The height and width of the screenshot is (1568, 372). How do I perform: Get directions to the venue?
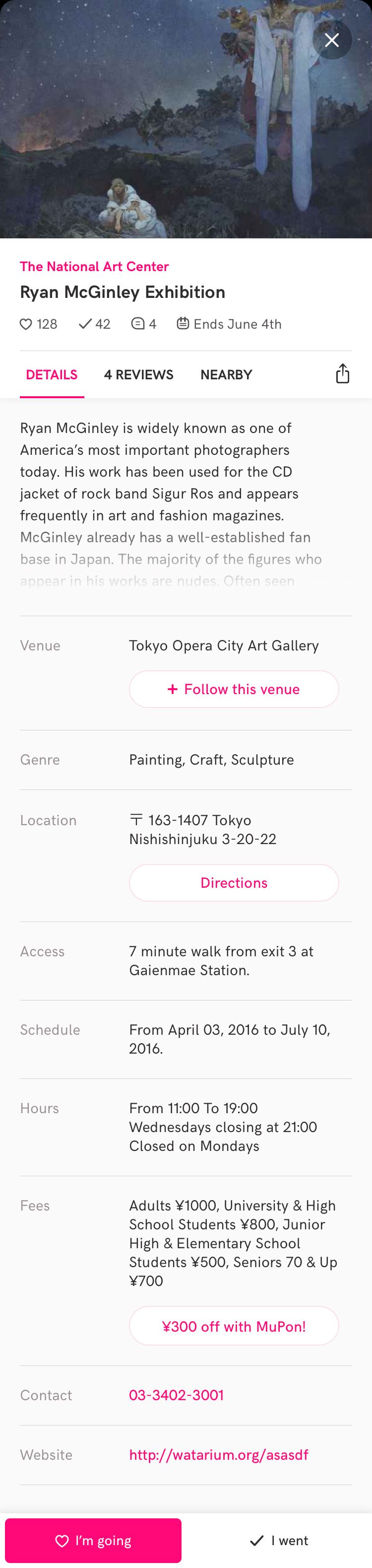tap(234, 883)
